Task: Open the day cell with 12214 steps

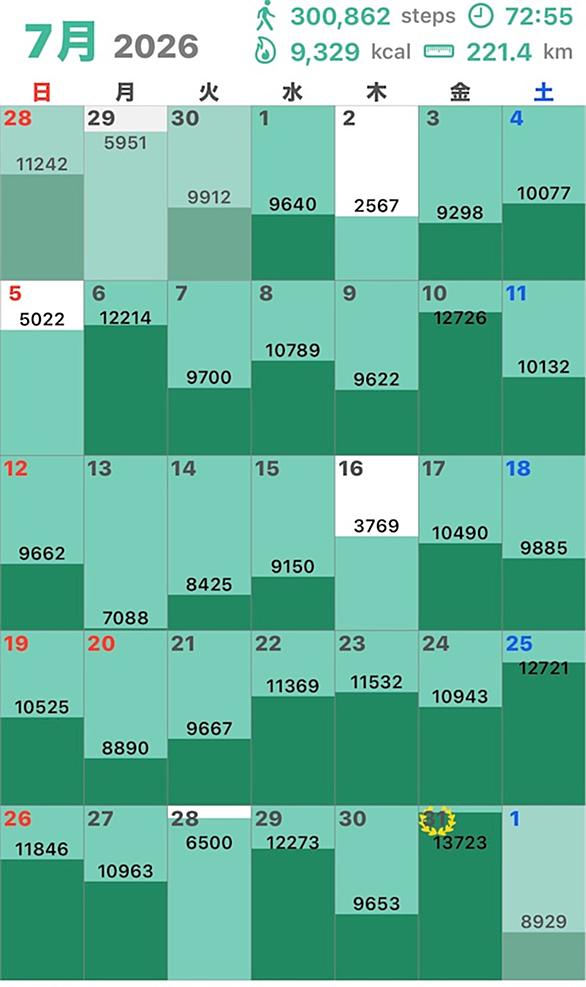Action: click(x=125, y=368)
